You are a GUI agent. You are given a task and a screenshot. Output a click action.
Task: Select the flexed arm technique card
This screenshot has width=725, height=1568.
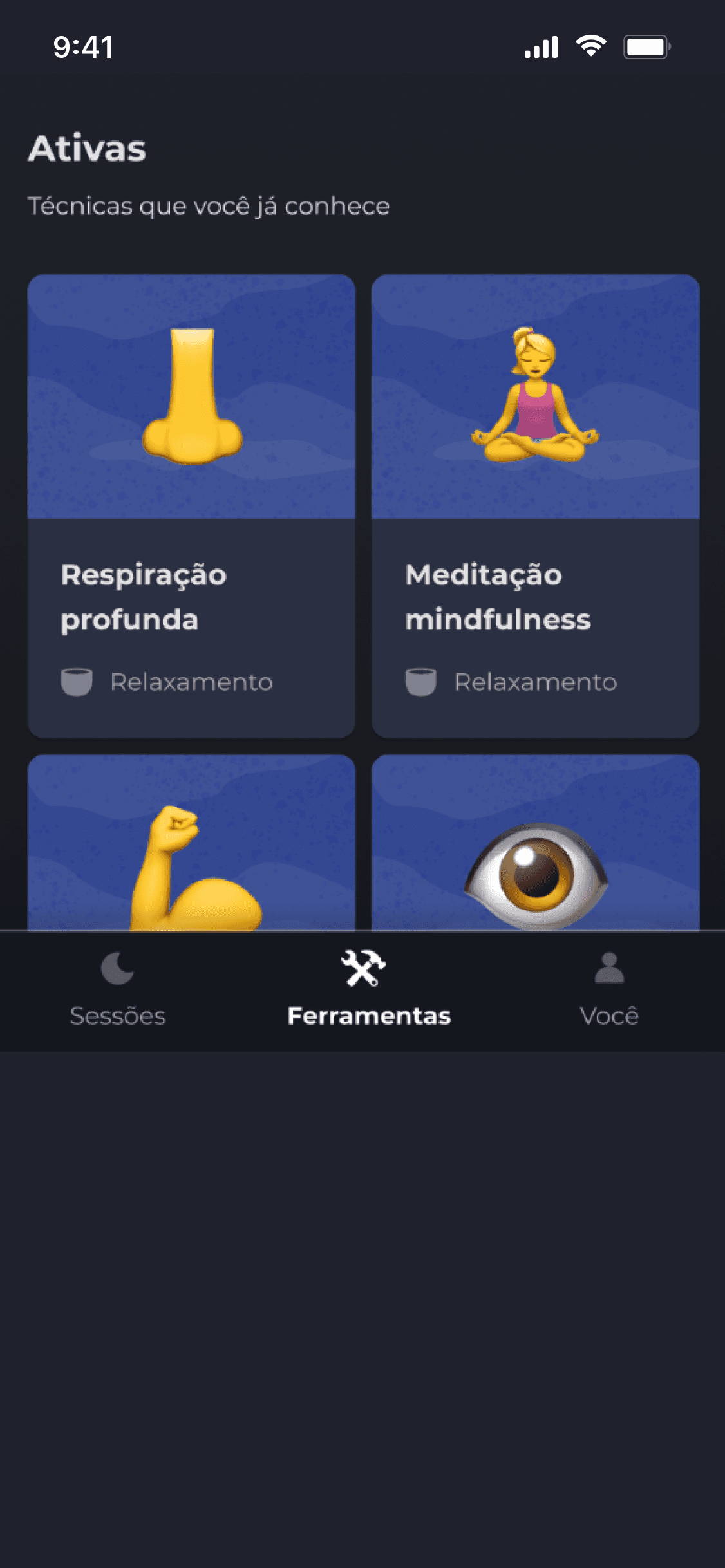point(191,845)
